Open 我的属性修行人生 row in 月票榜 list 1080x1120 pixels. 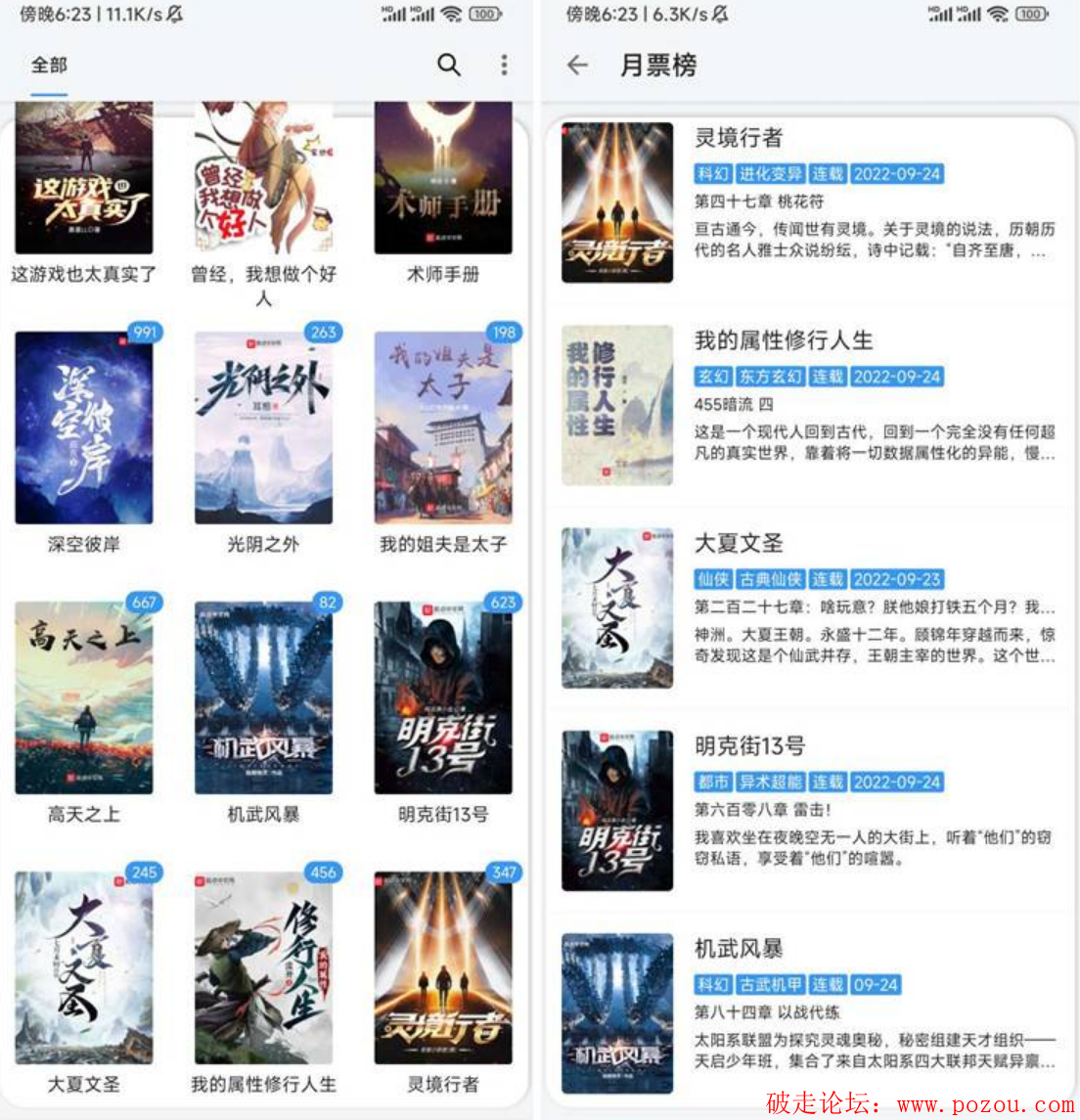[812, 405]
